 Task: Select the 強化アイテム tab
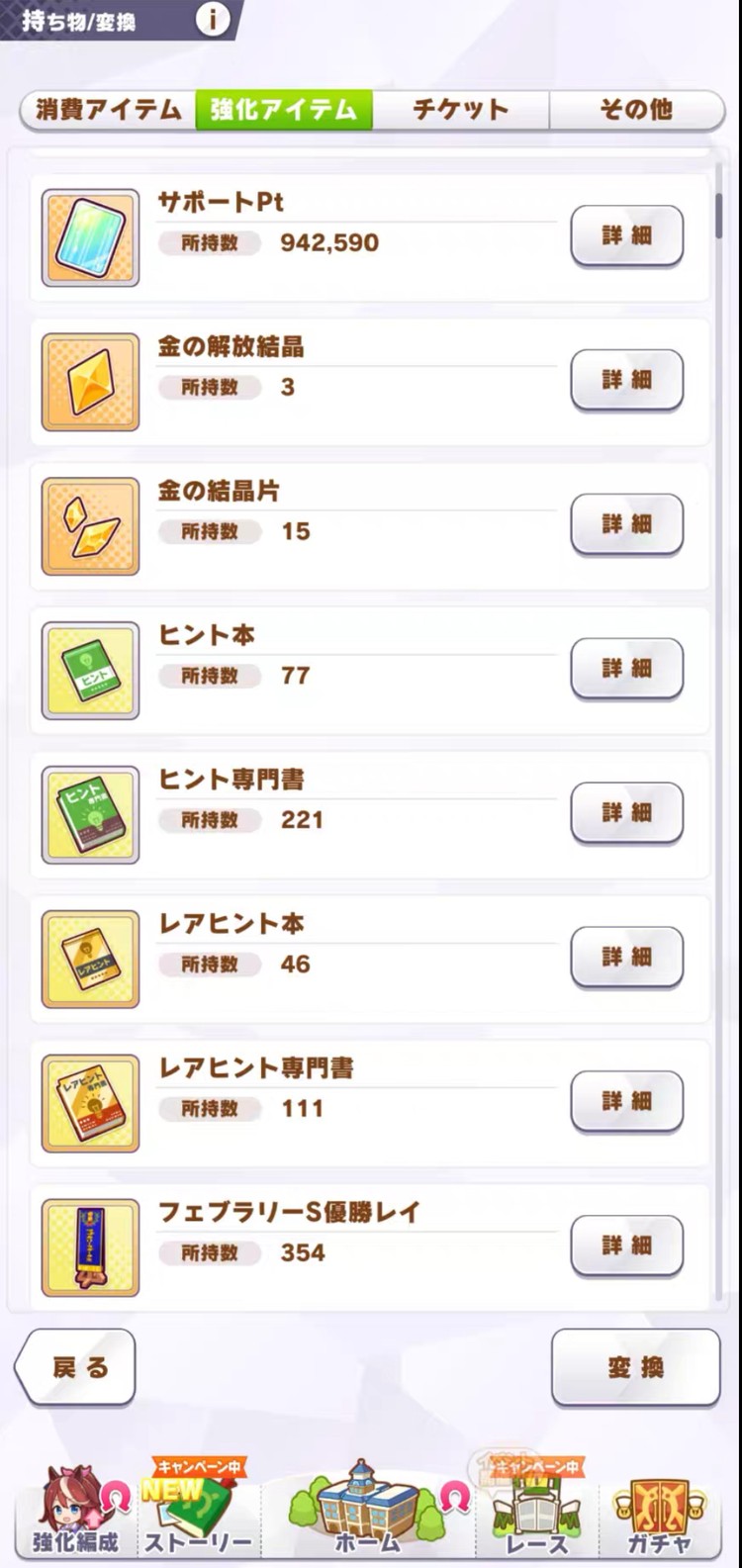coord(284,110)
